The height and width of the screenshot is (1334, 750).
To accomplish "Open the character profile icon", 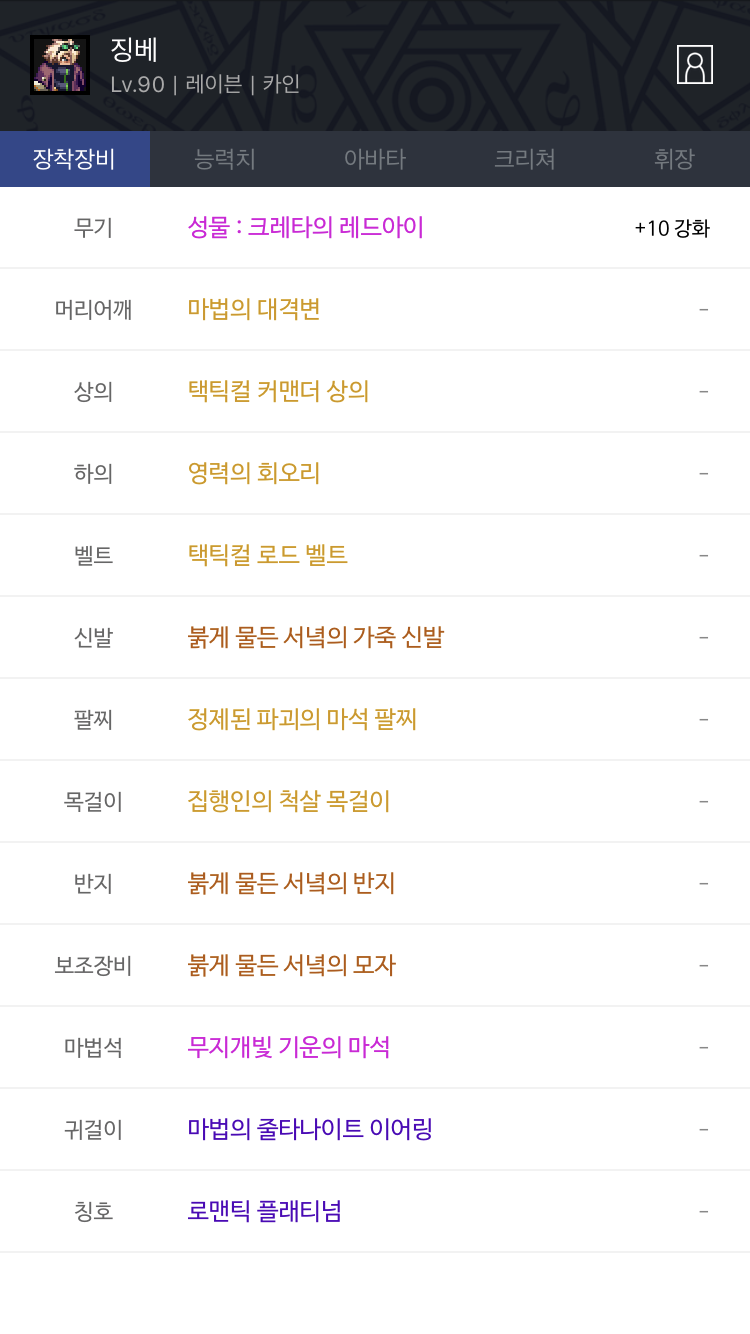I will point(694,65).
